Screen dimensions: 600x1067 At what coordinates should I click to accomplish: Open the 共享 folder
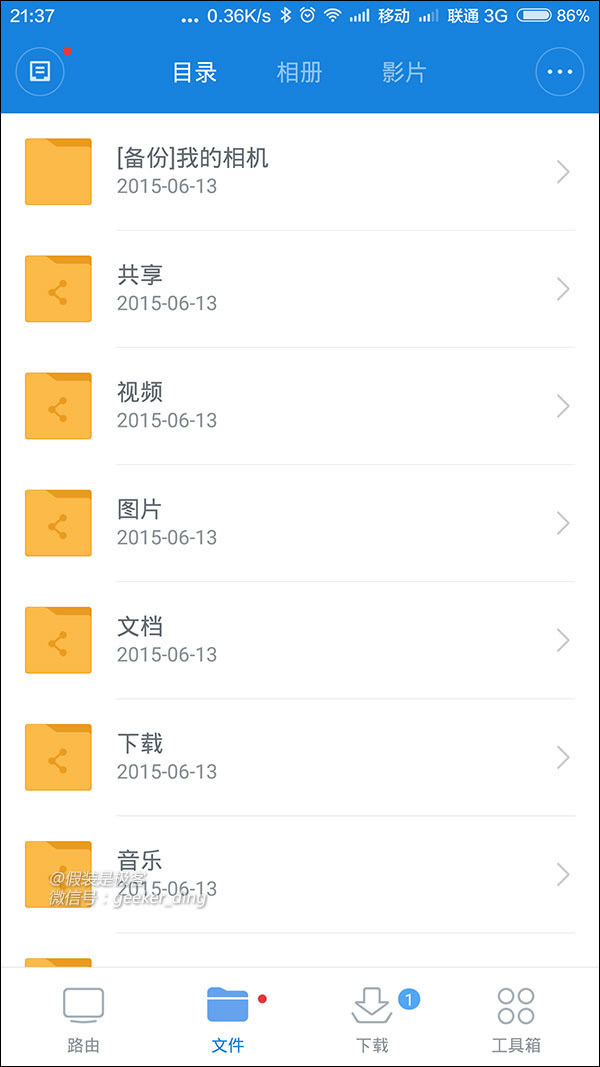(300, 289)
